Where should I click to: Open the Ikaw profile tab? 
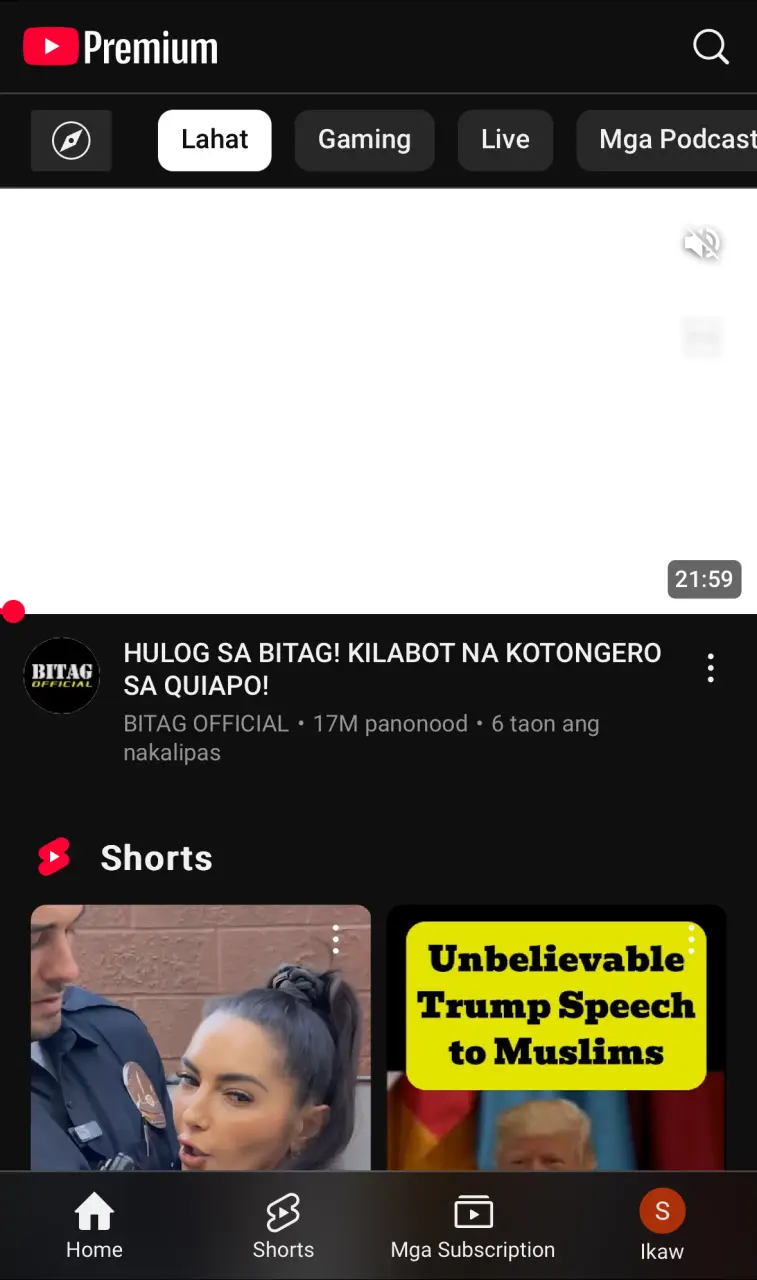[662, 1227]
